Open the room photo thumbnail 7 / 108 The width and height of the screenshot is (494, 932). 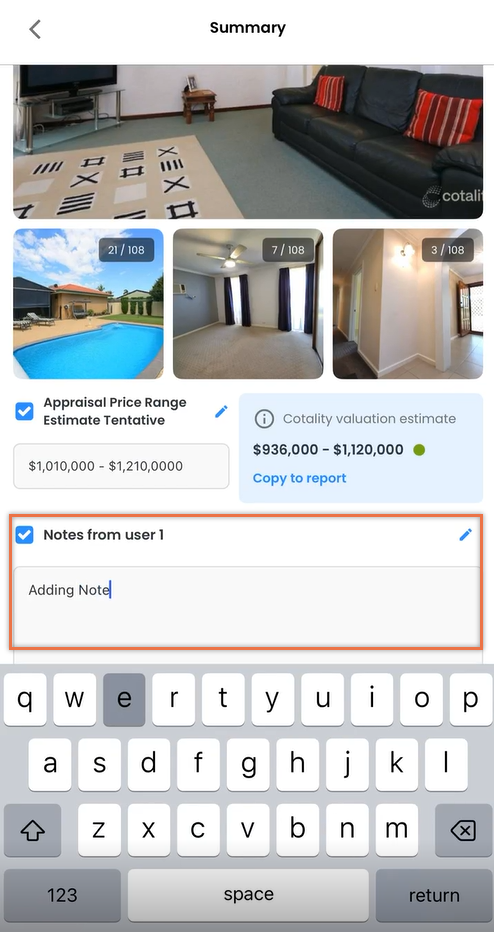(248, 304)
